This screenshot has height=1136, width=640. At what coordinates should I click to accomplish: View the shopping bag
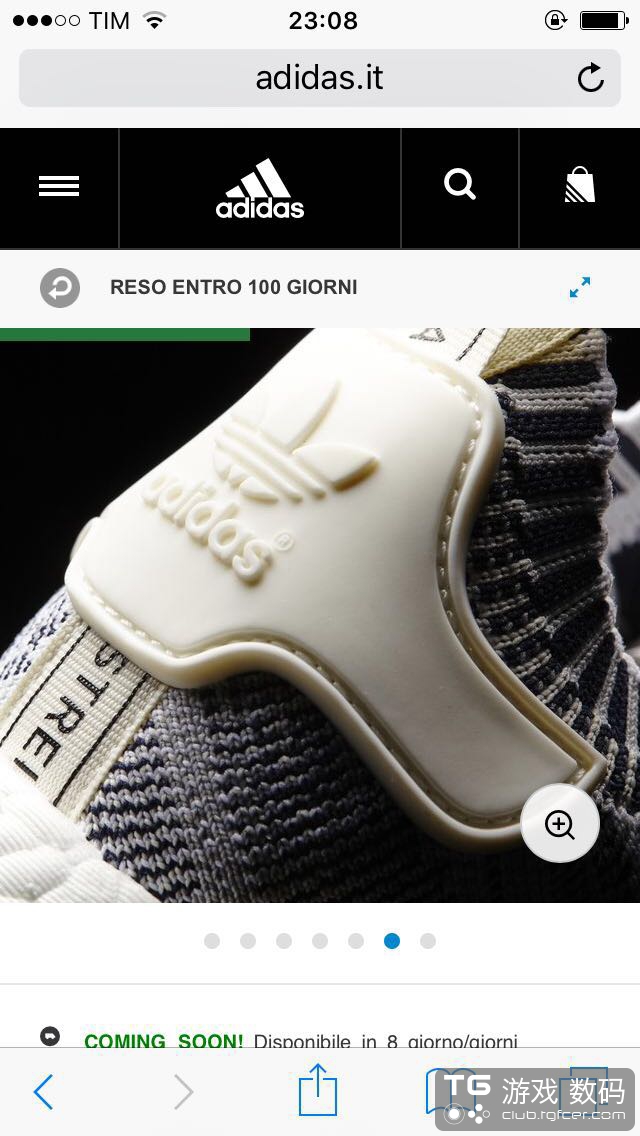[x=579, y=186]
